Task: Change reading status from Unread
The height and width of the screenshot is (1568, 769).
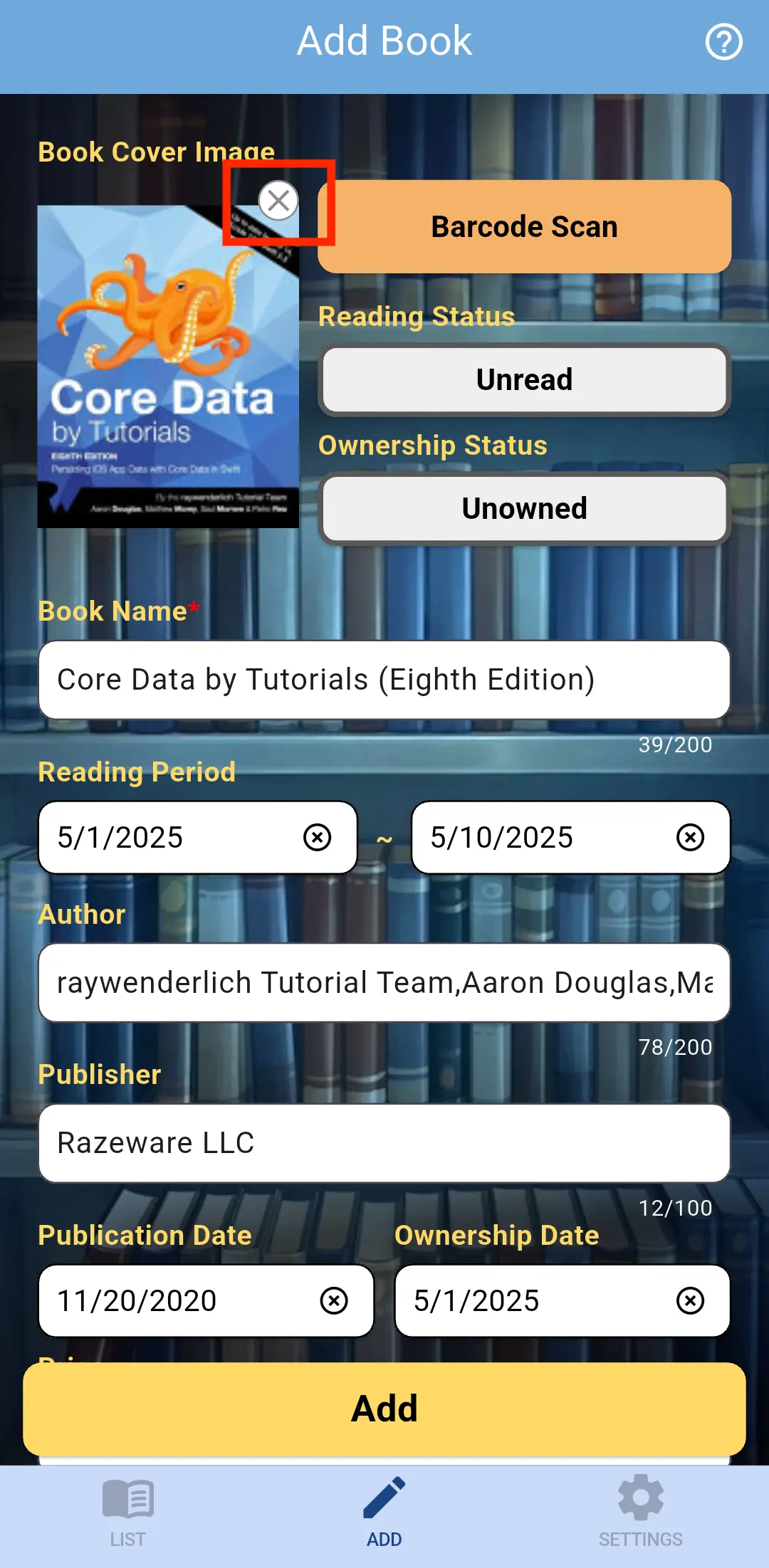Action: 524,379
